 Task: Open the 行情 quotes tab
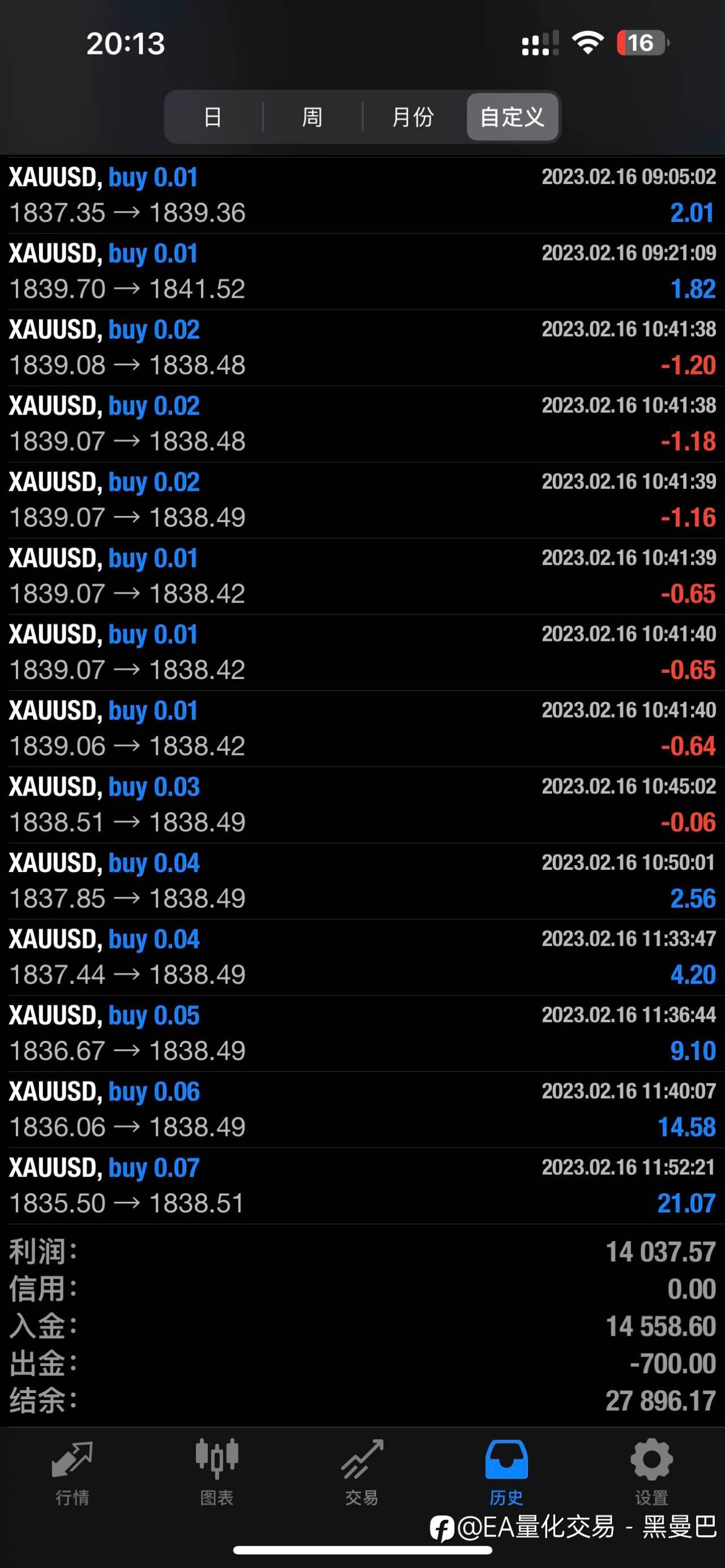[72, 1473]
